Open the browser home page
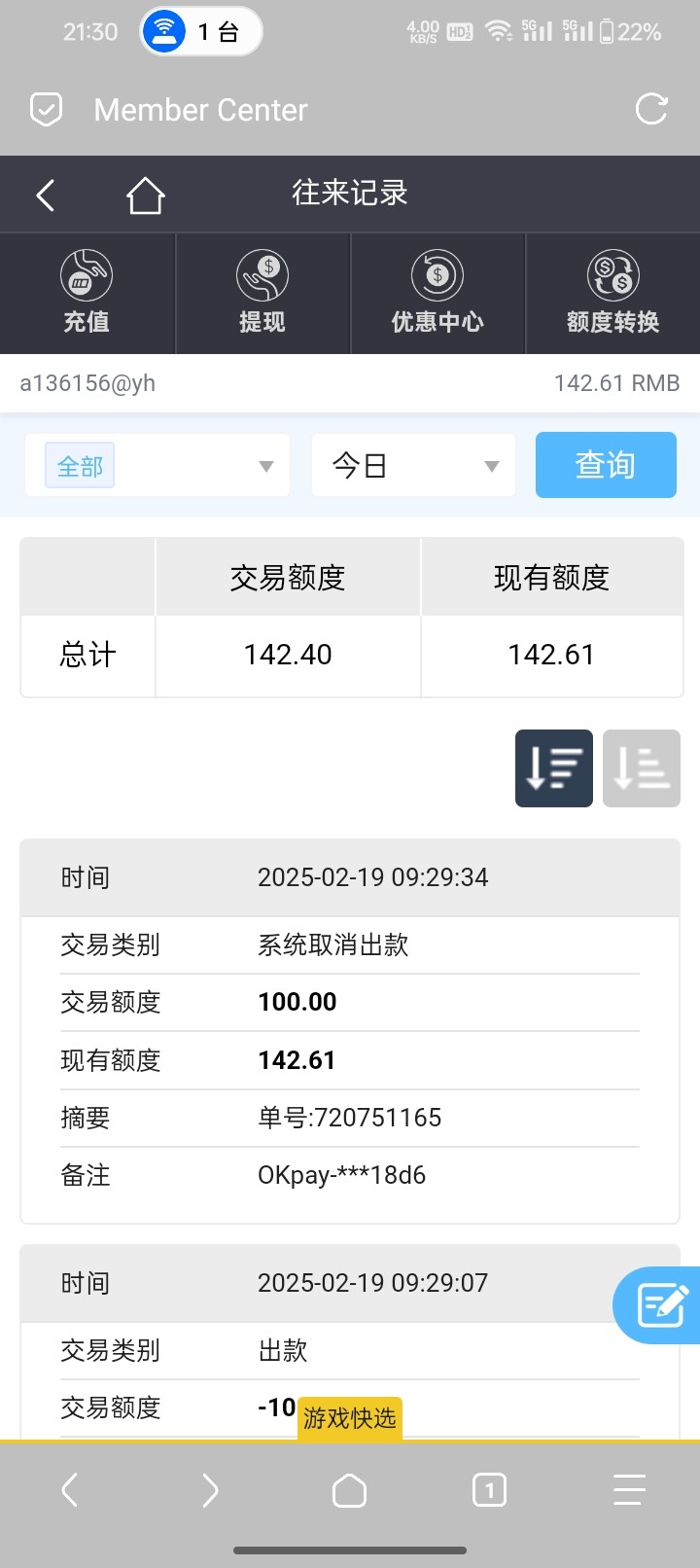Viewport: 700px width, 1568px height. click(349, 1489)
